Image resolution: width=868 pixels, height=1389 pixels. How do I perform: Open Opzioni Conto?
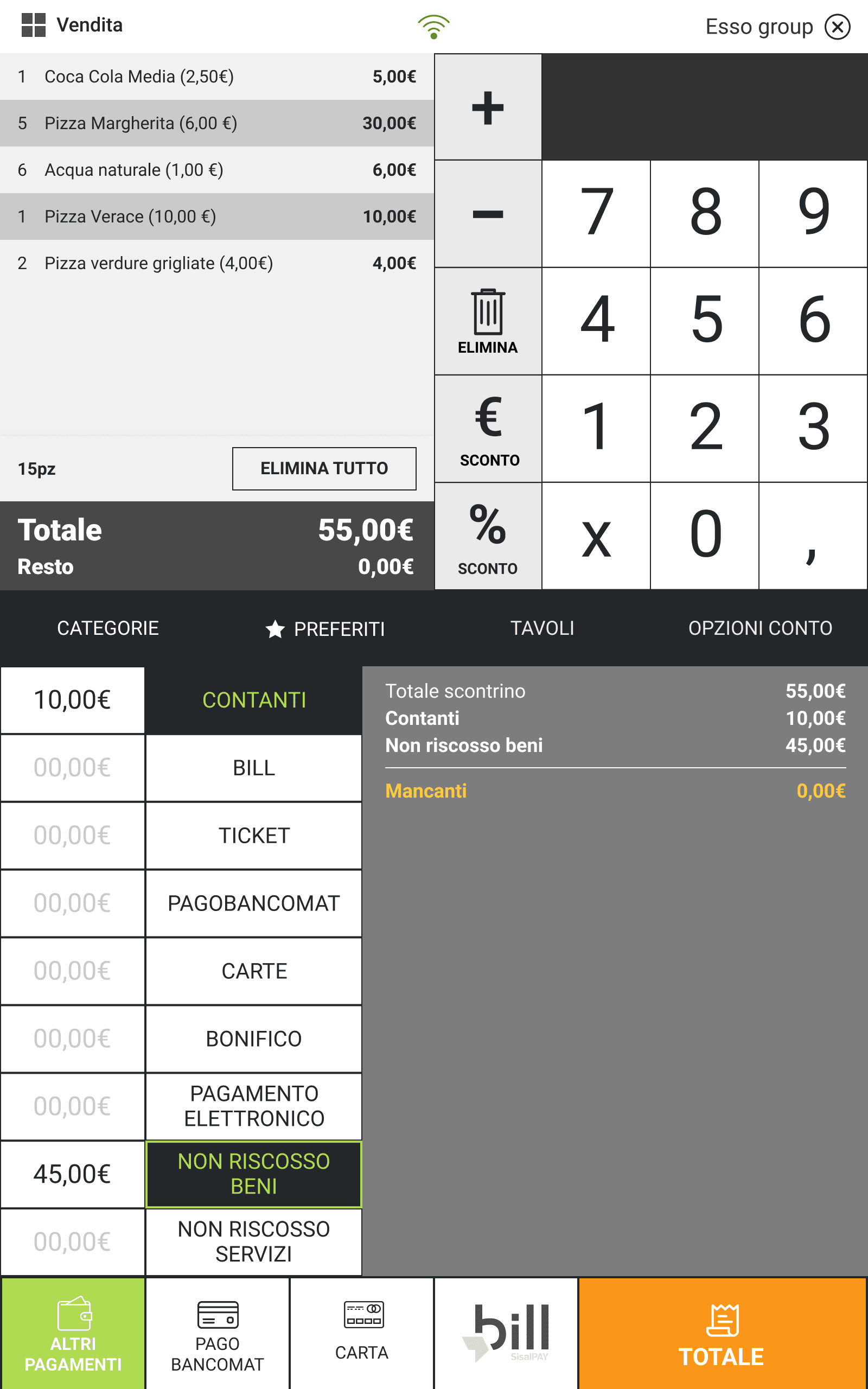coord(760,628)
